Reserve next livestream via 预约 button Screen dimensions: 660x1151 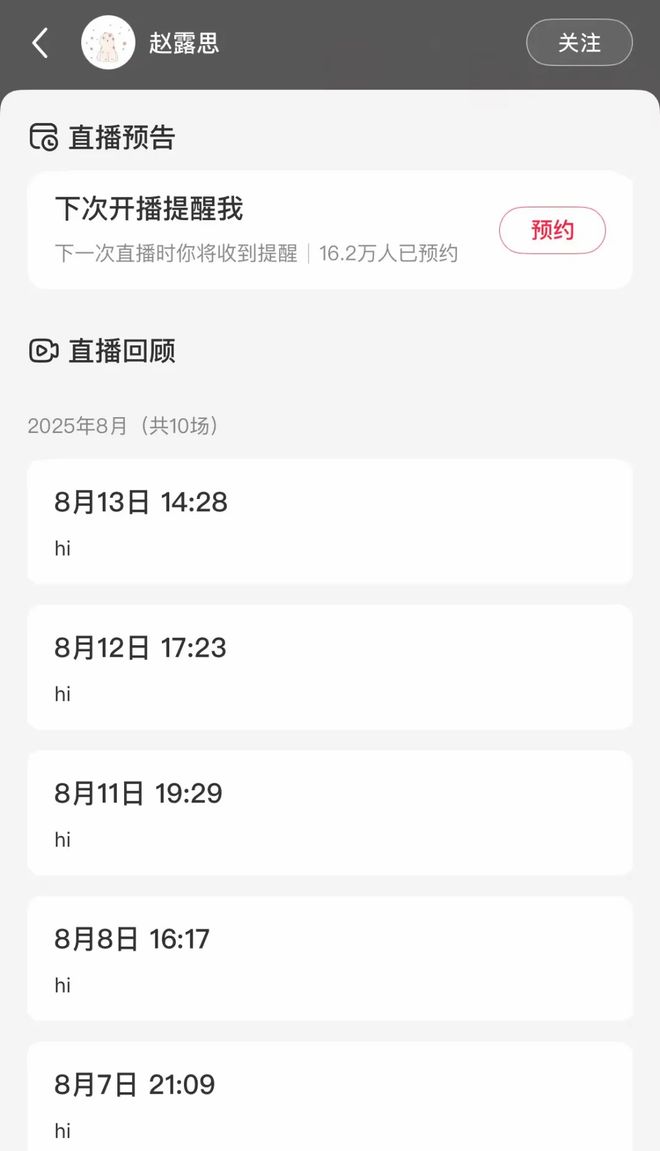[x=552, y=230]
